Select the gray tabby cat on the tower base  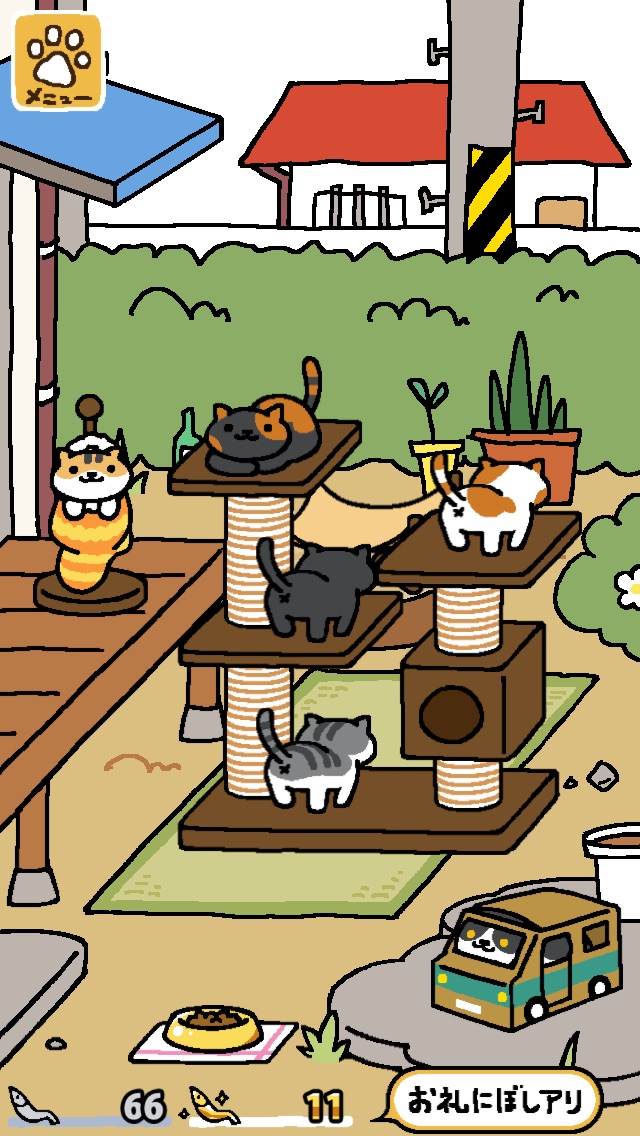315,760
